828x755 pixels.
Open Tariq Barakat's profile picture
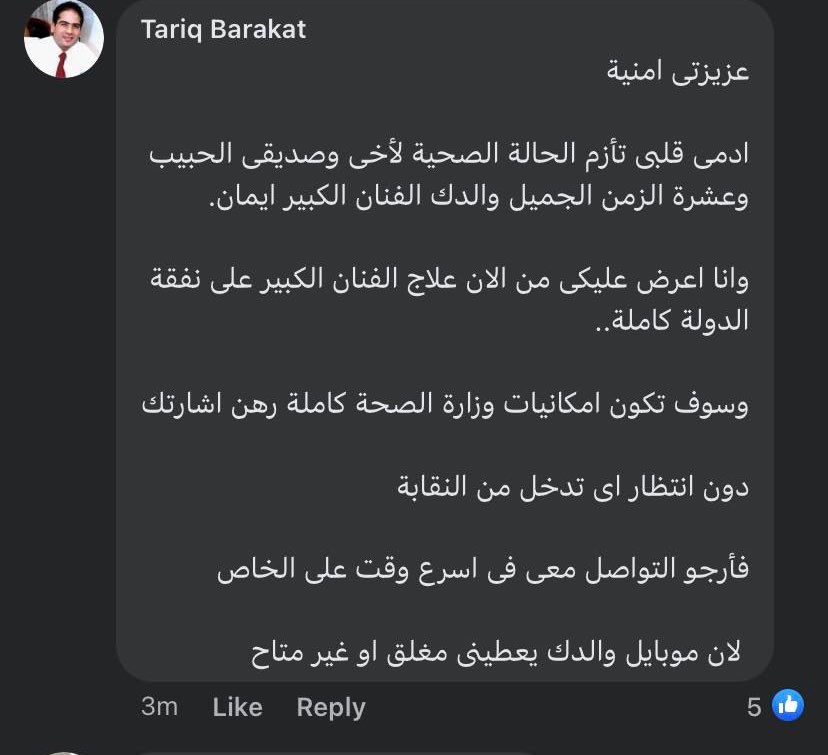click(64, 38)
